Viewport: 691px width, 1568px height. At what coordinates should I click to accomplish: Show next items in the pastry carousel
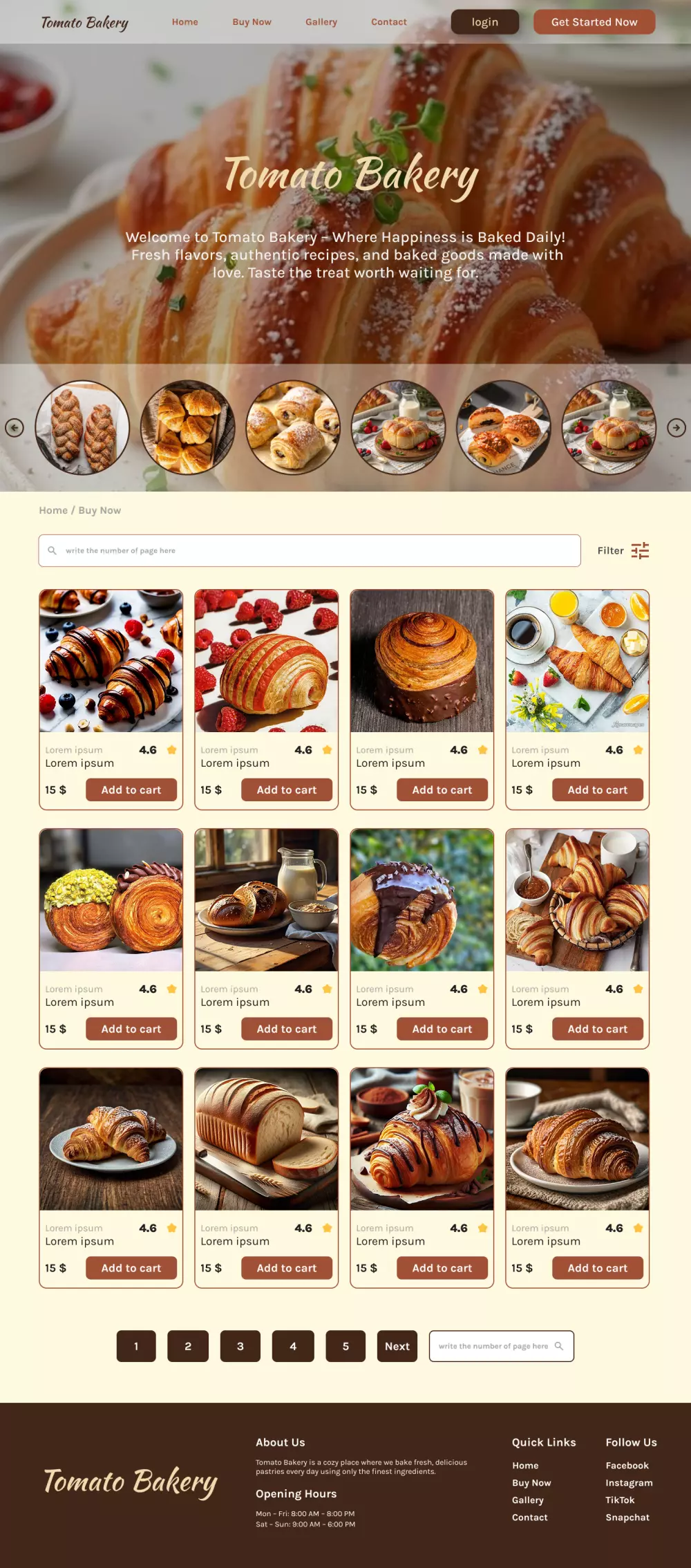[676, 428]
